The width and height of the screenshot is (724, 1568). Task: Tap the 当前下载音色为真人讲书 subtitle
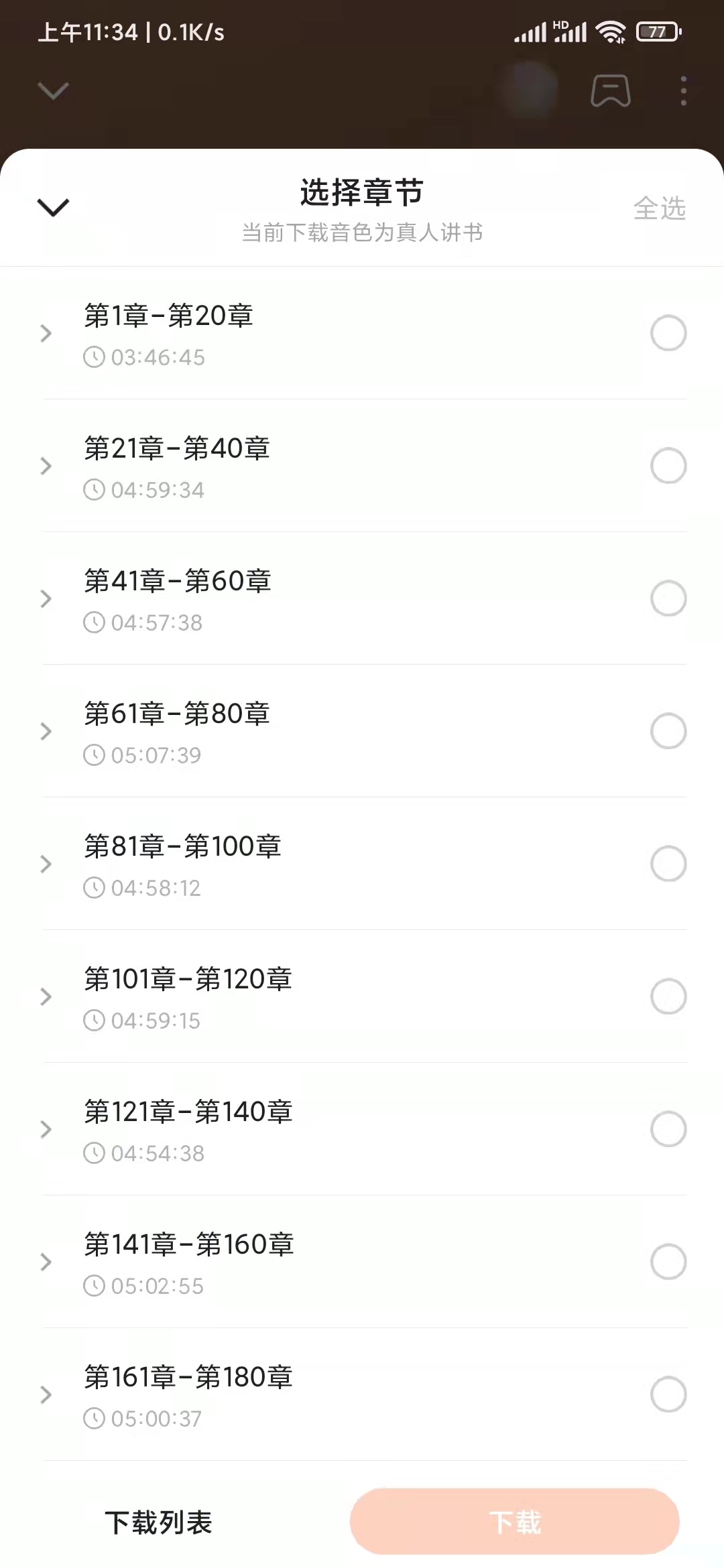362,233
